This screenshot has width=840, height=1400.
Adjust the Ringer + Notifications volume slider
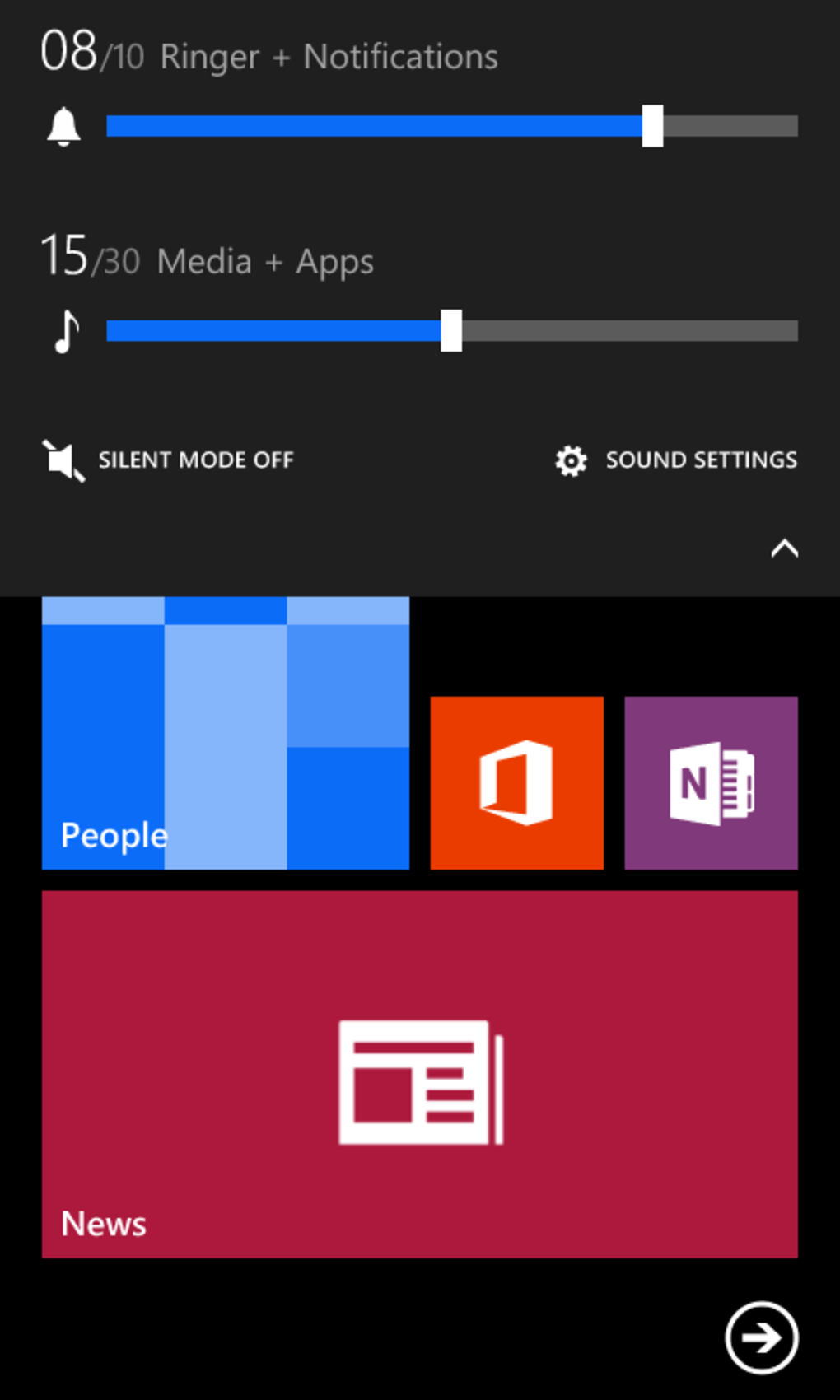point(652,126)
